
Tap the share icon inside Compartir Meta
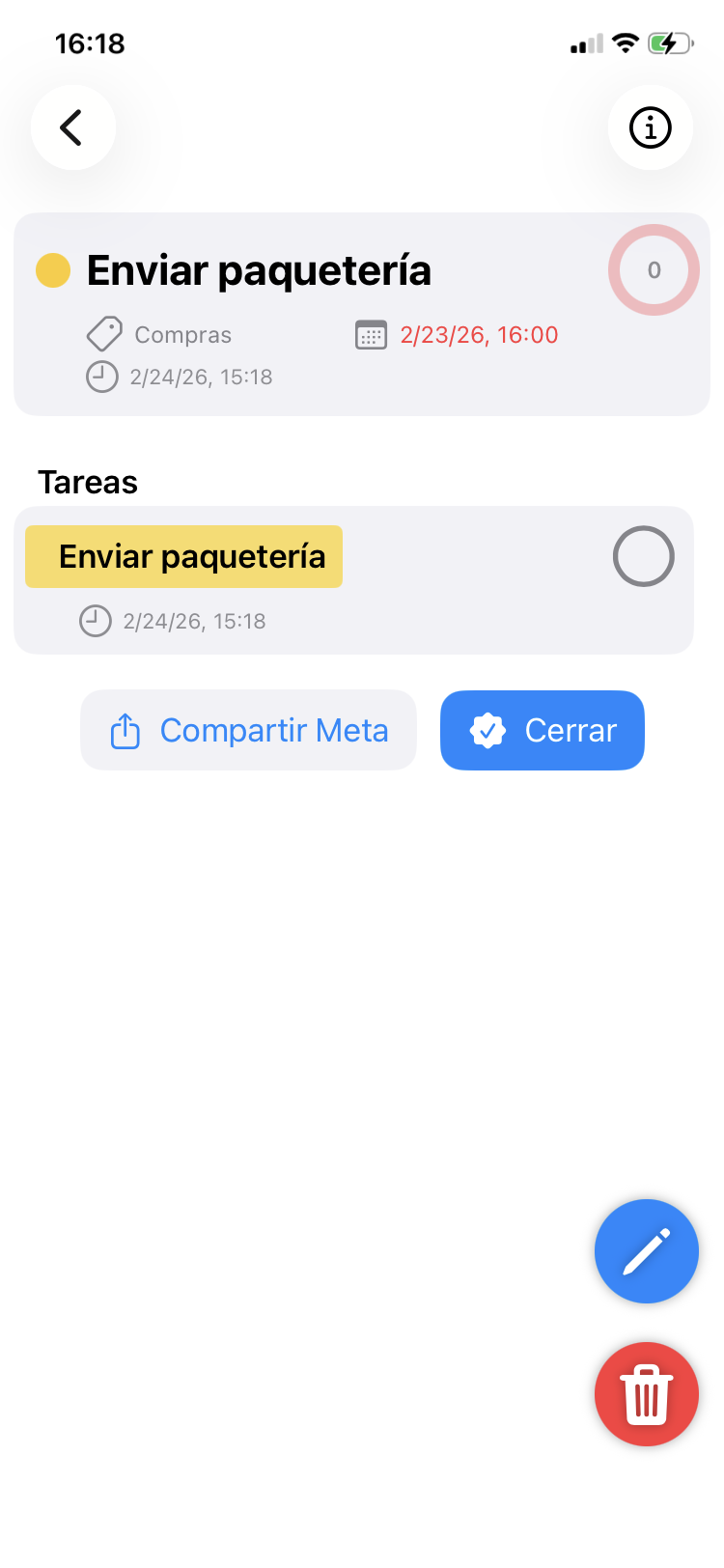[x=124, y=730]
